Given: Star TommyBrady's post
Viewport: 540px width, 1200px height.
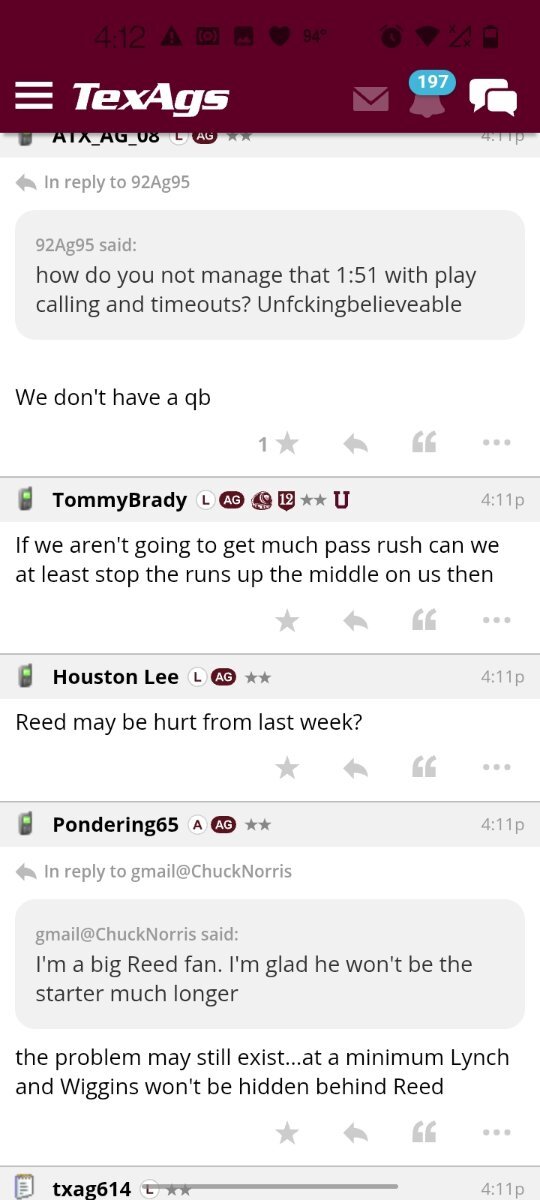Looking at the screenshot, I should click(x=287, y=621).
